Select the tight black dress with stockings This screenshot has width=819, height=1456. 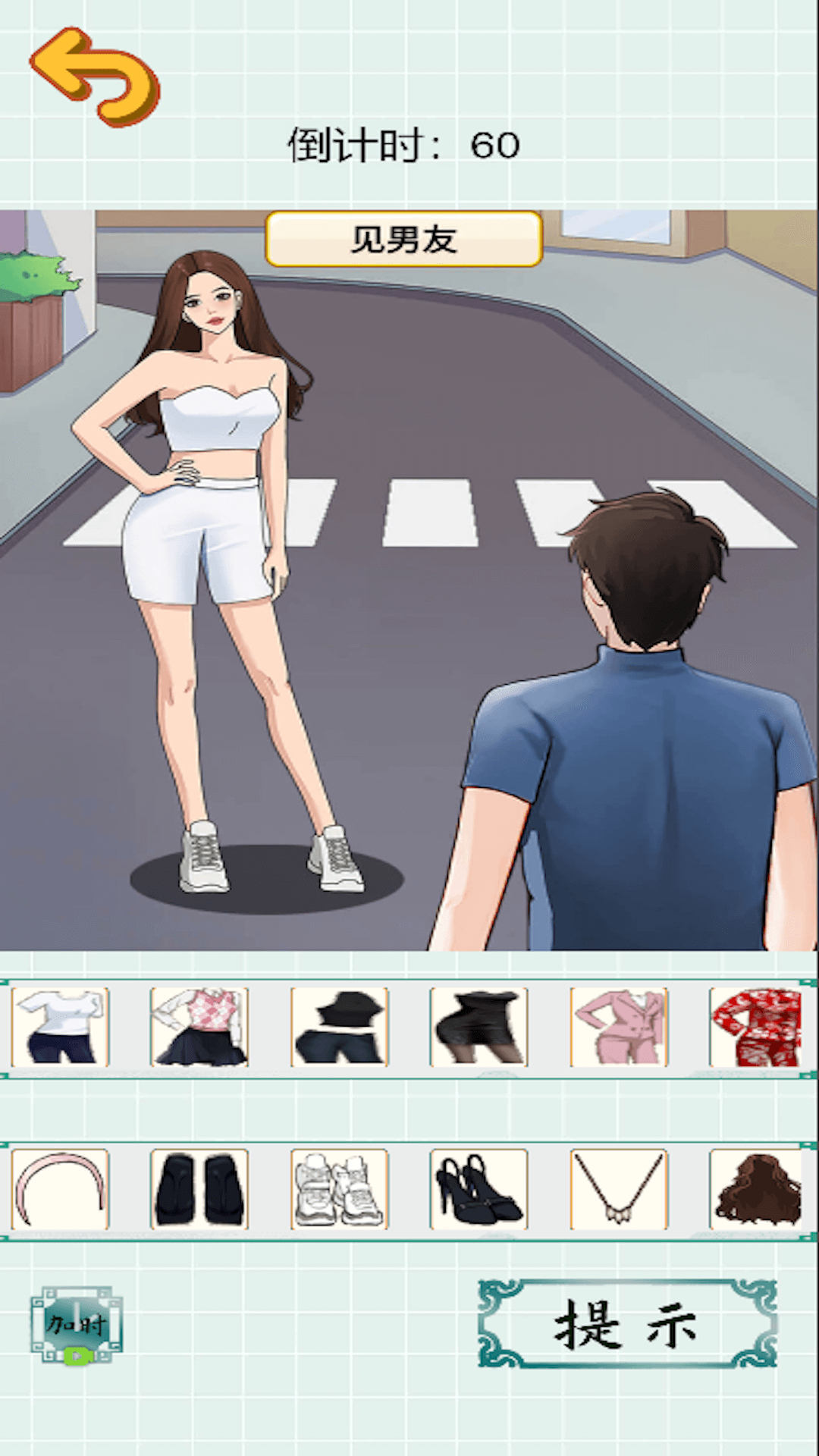(x=479, y=1027)
